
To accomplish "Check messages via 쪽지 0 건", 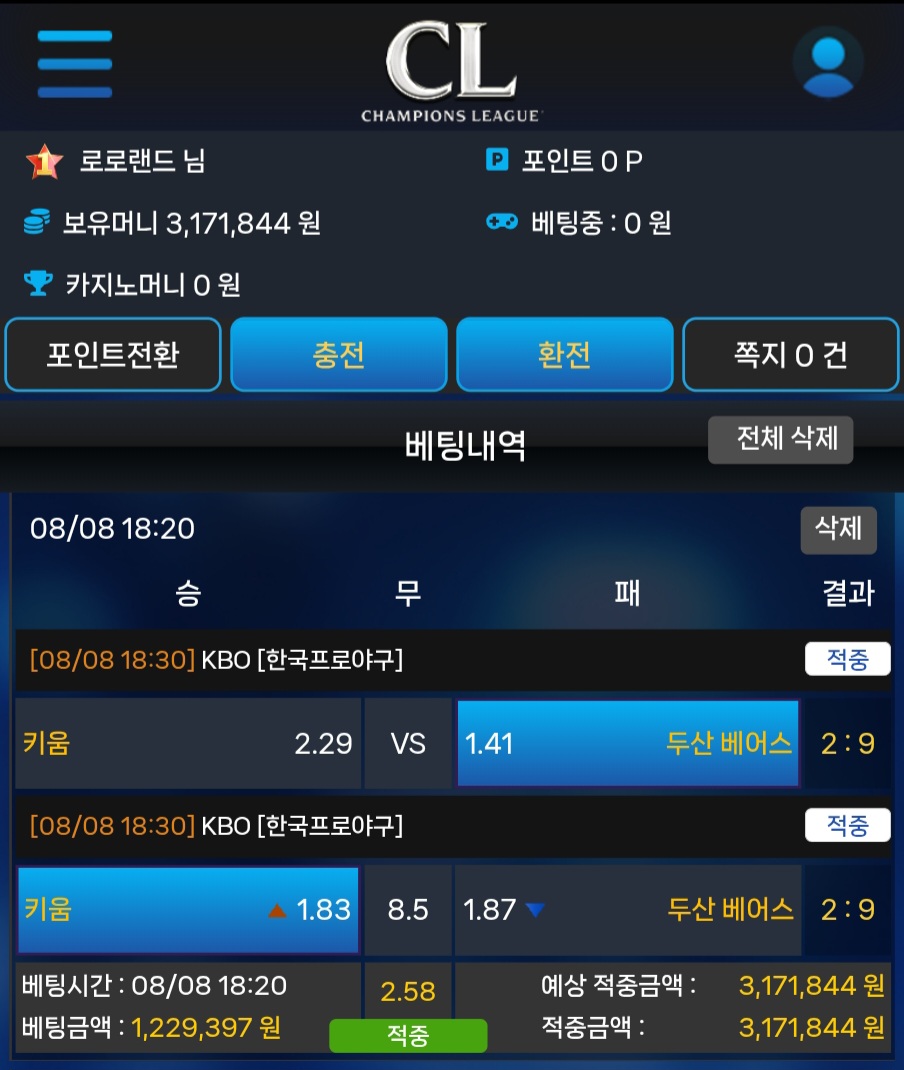I will pyautogui.click(x=790, y=355).
